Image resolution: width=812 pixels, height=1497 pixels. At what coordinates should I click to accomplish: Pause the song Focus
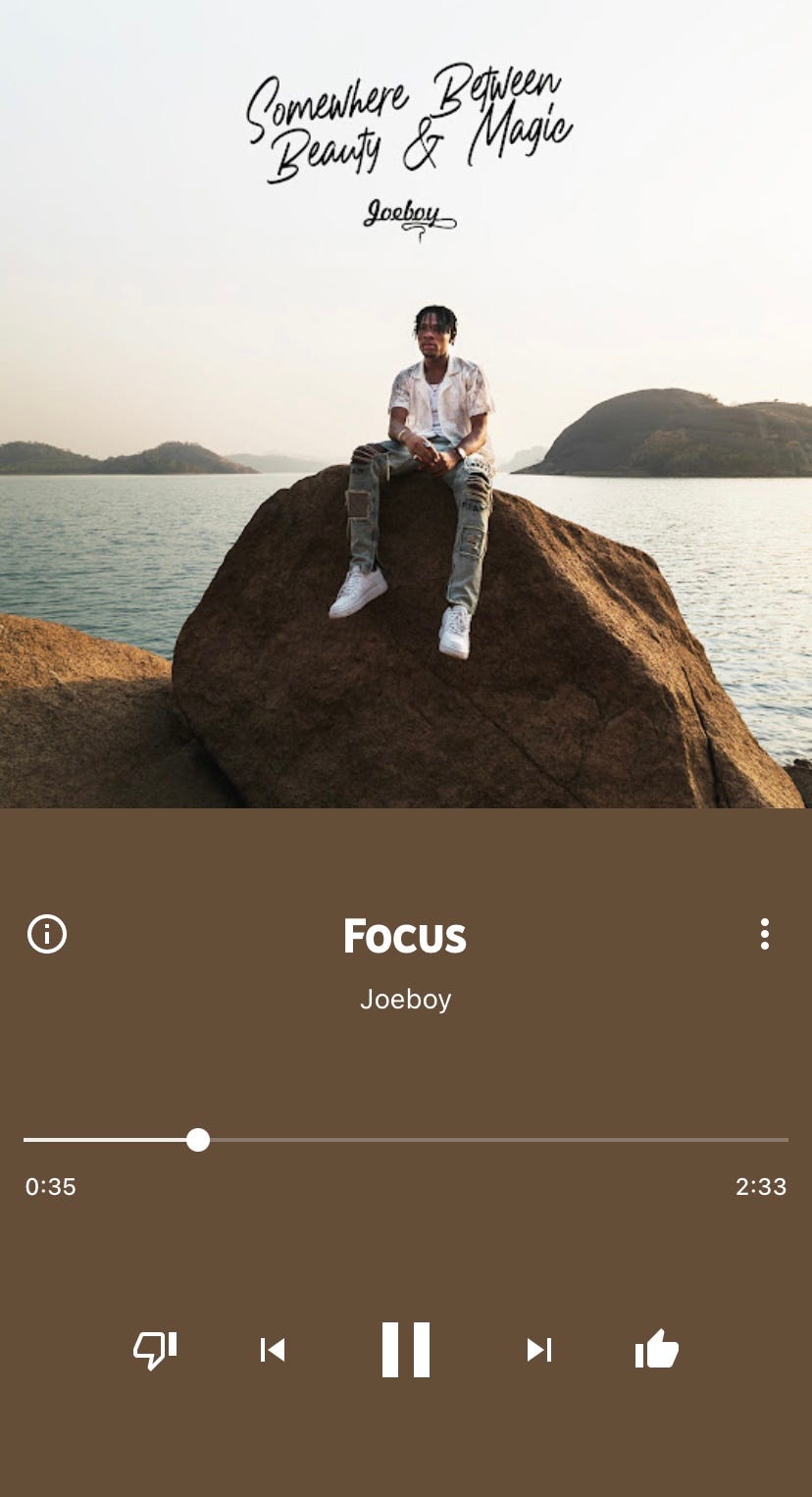(x=406, y=1350)
